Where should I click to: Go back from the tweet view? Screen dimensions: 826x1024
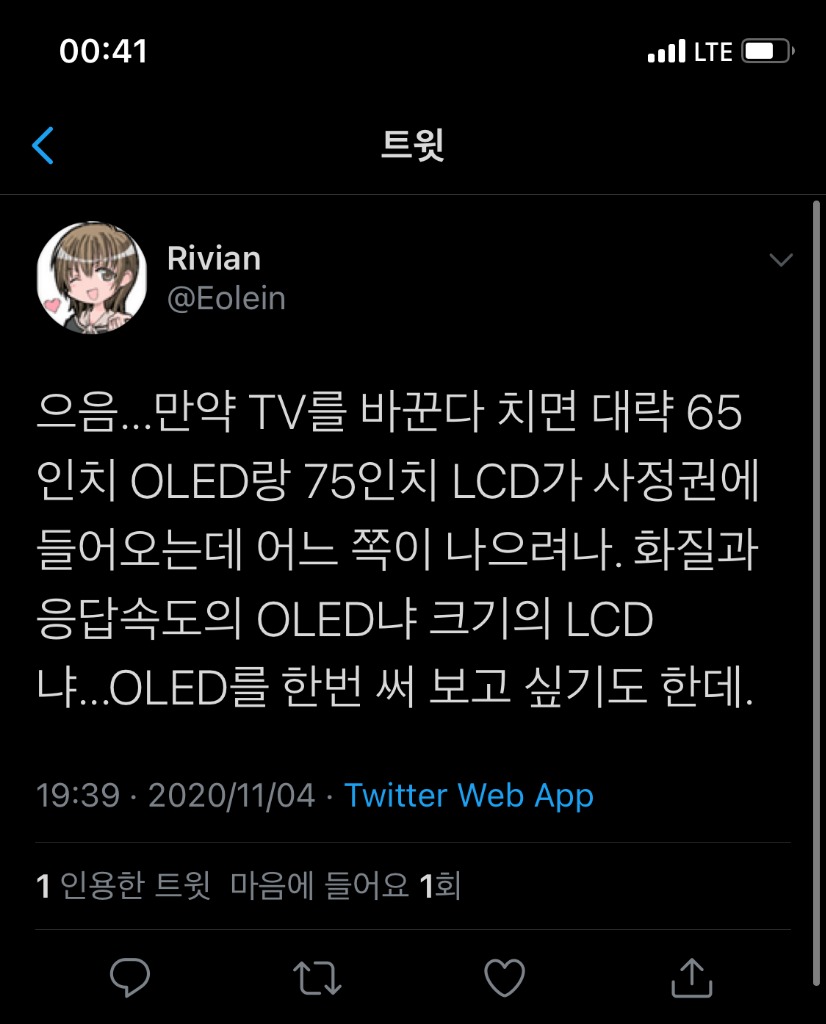click(43, 146)
